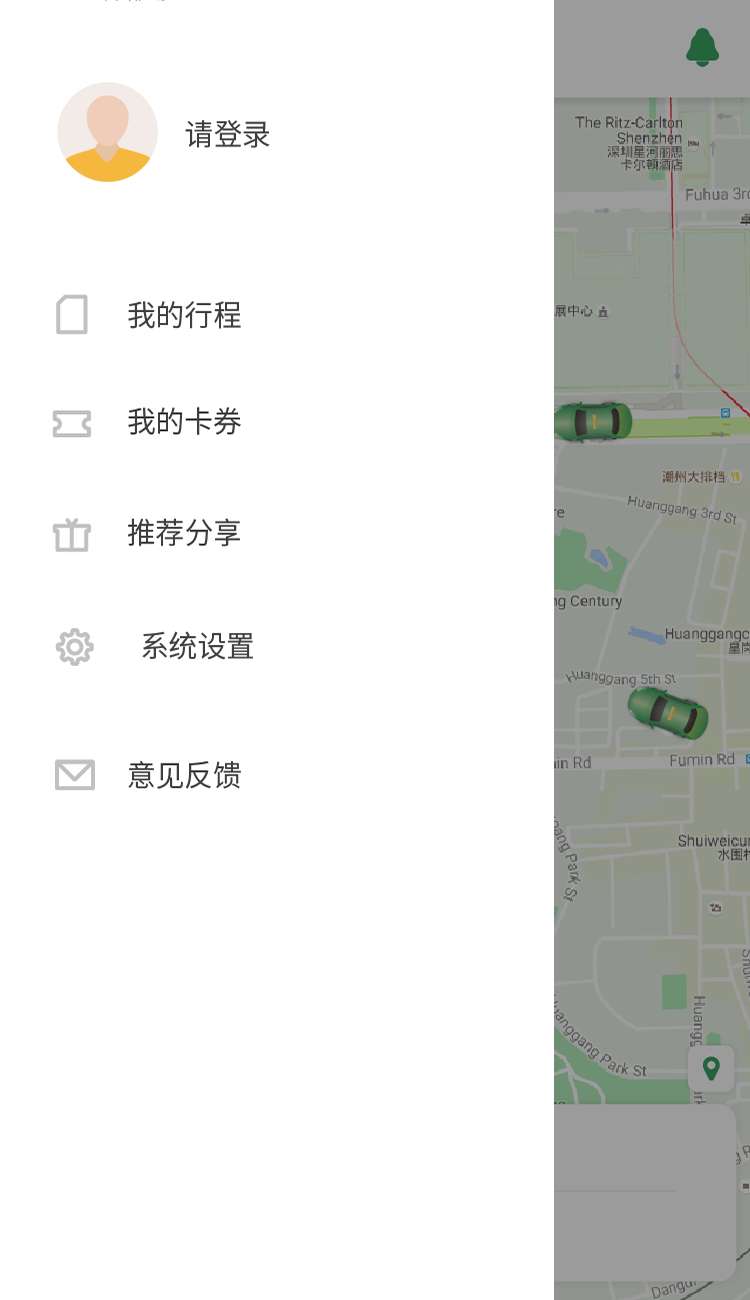
Task: Open the notifications bell
Action: tap(702, 47)
